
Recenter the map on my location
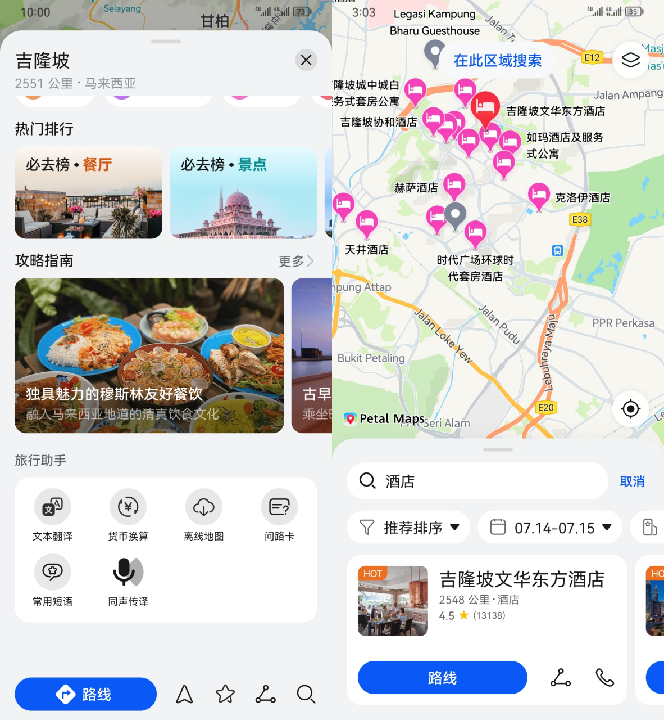[x=630, y=409]
